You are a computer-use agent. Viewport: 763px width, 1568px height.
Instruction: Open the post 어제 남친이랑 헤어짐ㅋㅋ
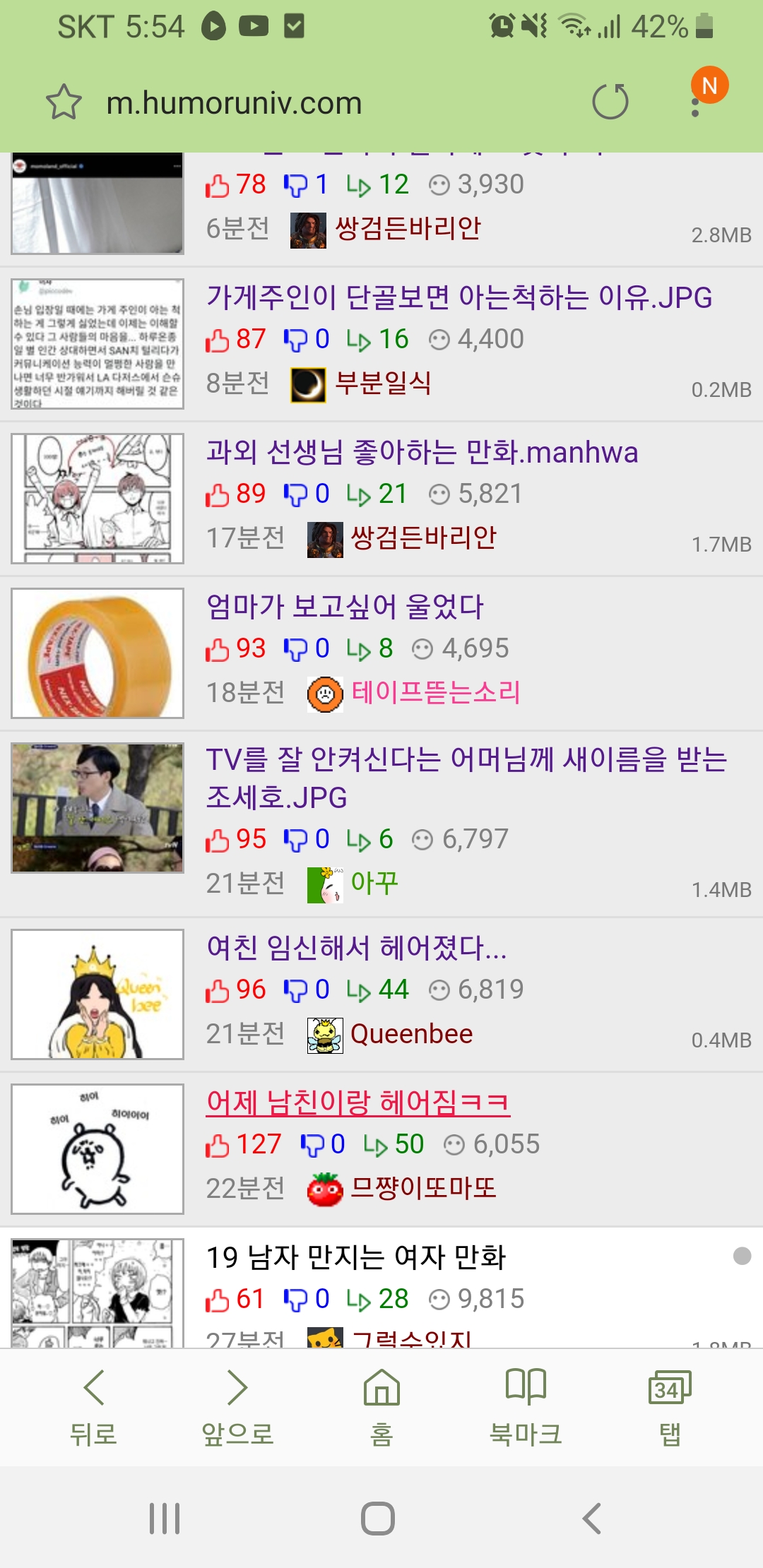point(357,1103)
